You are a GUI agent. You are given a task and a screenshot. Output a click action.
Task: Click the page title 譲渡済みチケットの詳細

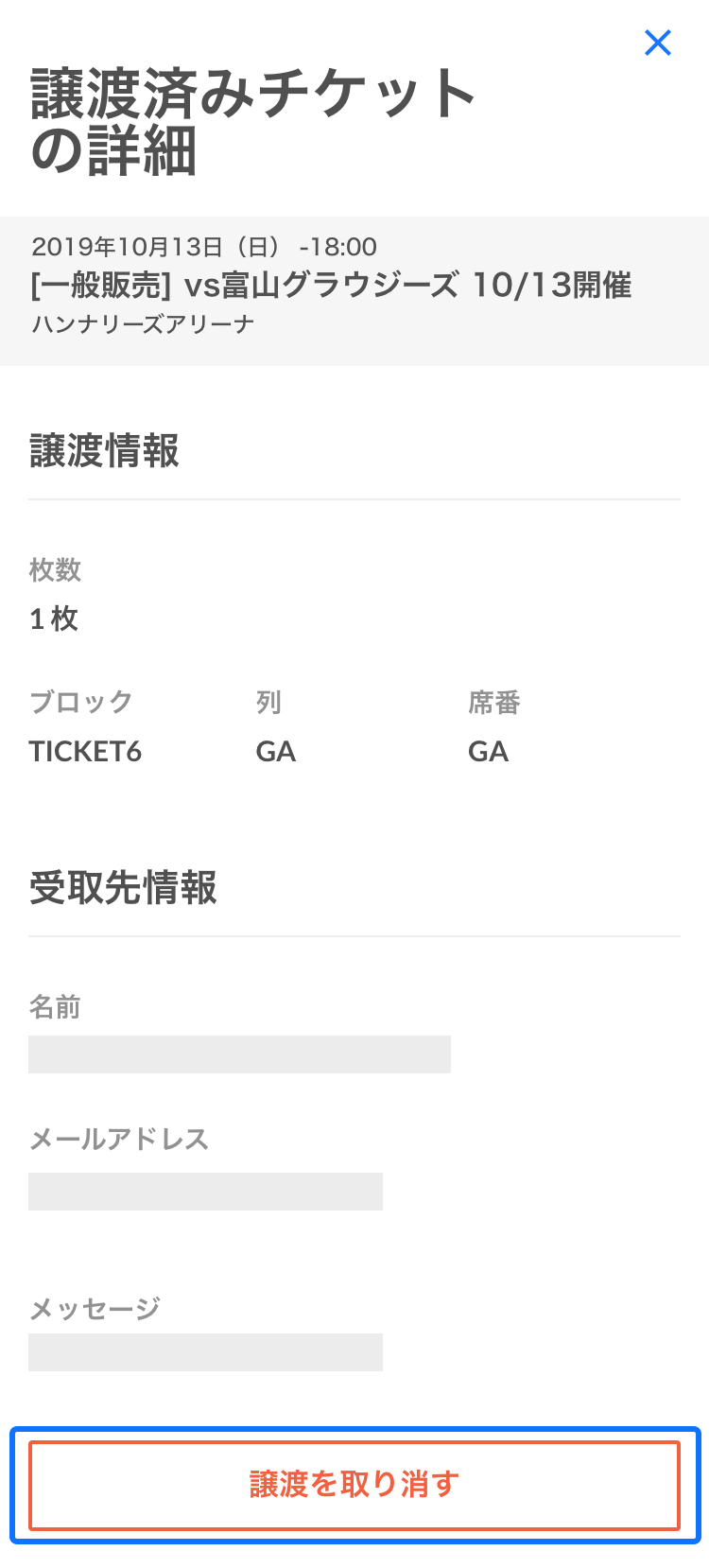pos(252,115)
